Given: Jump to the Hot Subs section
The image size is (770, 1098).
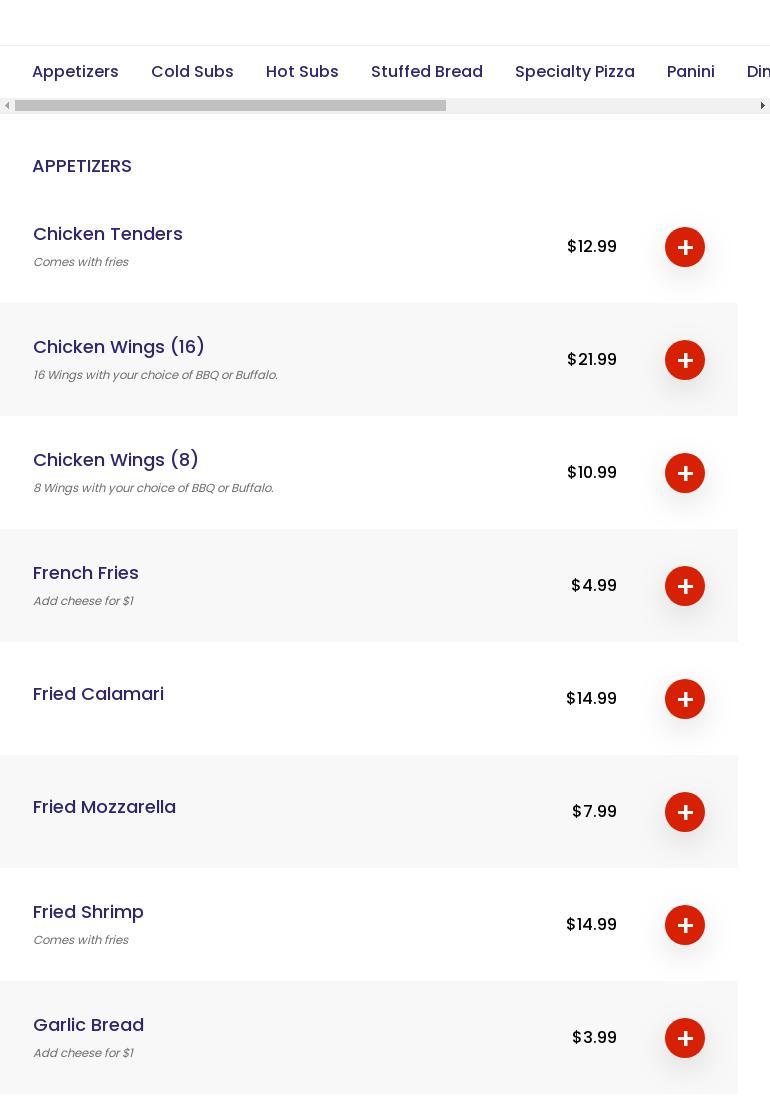Looking at the screenshot, I should click(302, 72).
